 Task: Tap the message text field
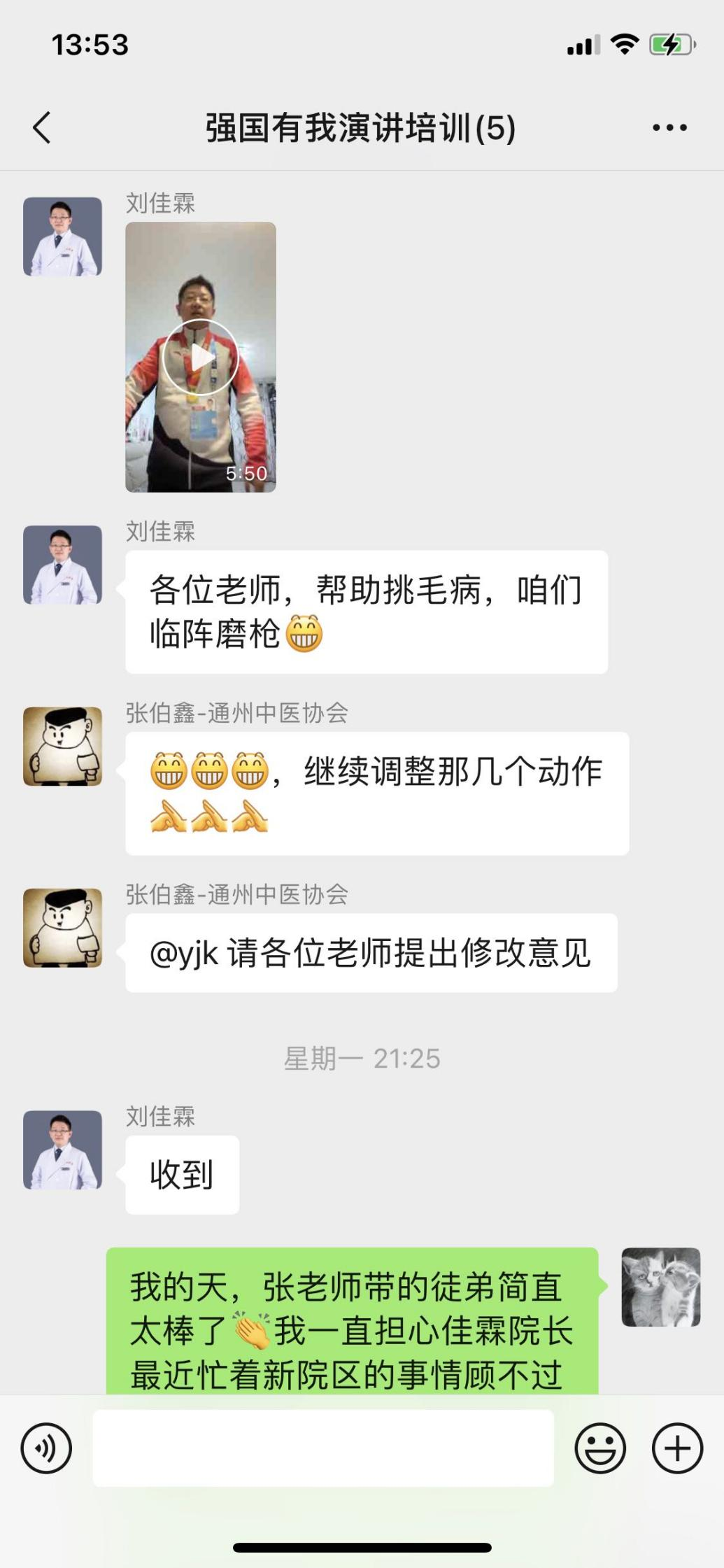(323, 1448)
